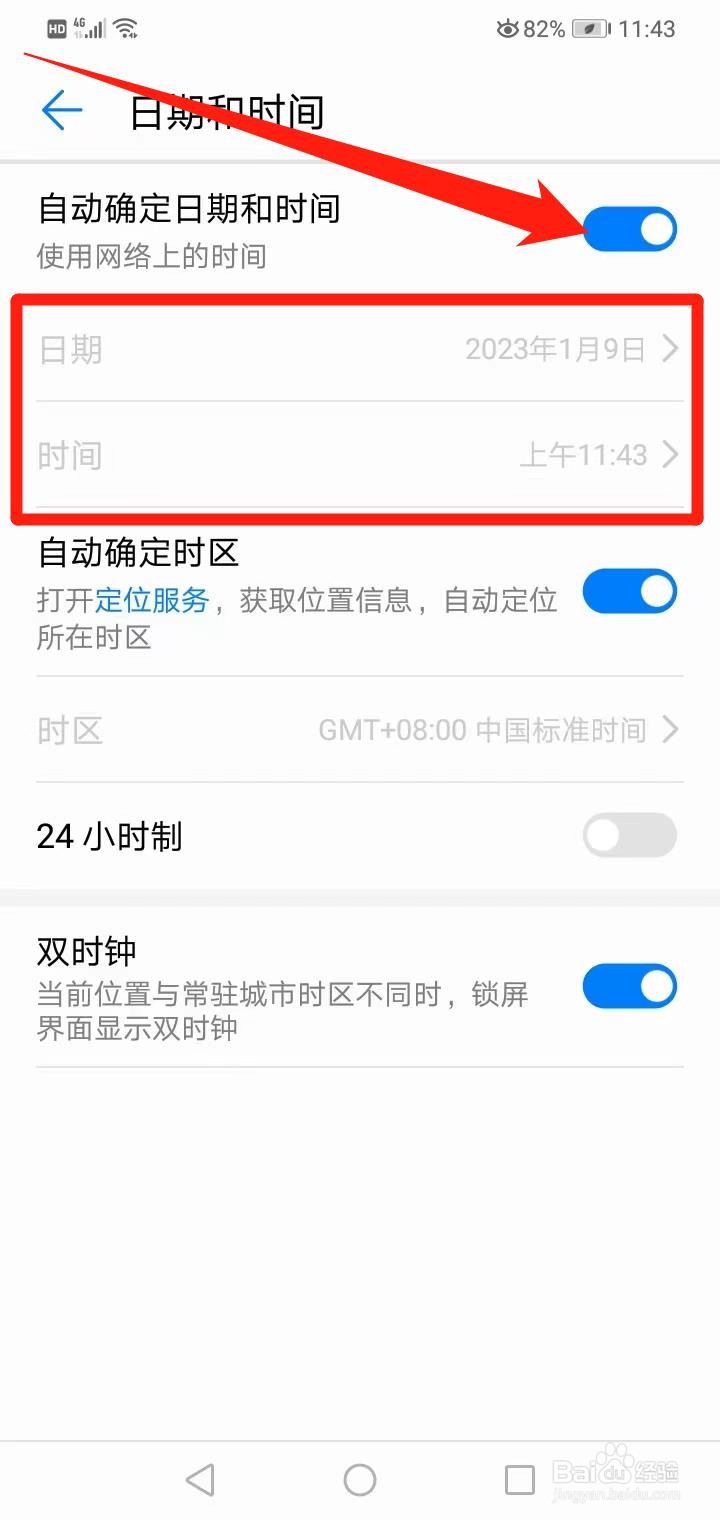Image resolution: width=720 pixels, height=1520 pixels.
Task: Tap the battery icon showing 82%
Action: pos(590,28)
